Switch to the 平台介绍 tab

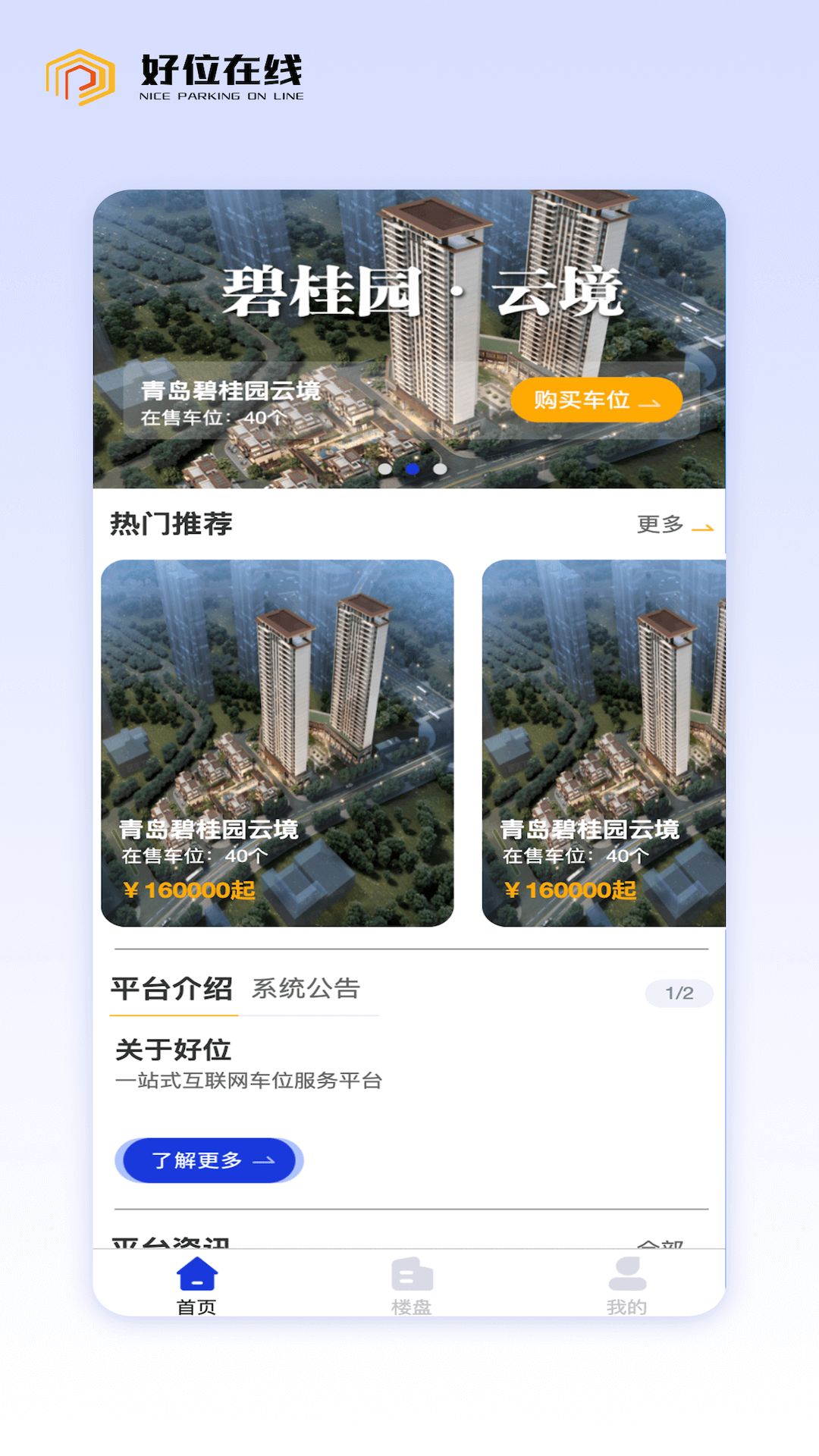(172, 989)
